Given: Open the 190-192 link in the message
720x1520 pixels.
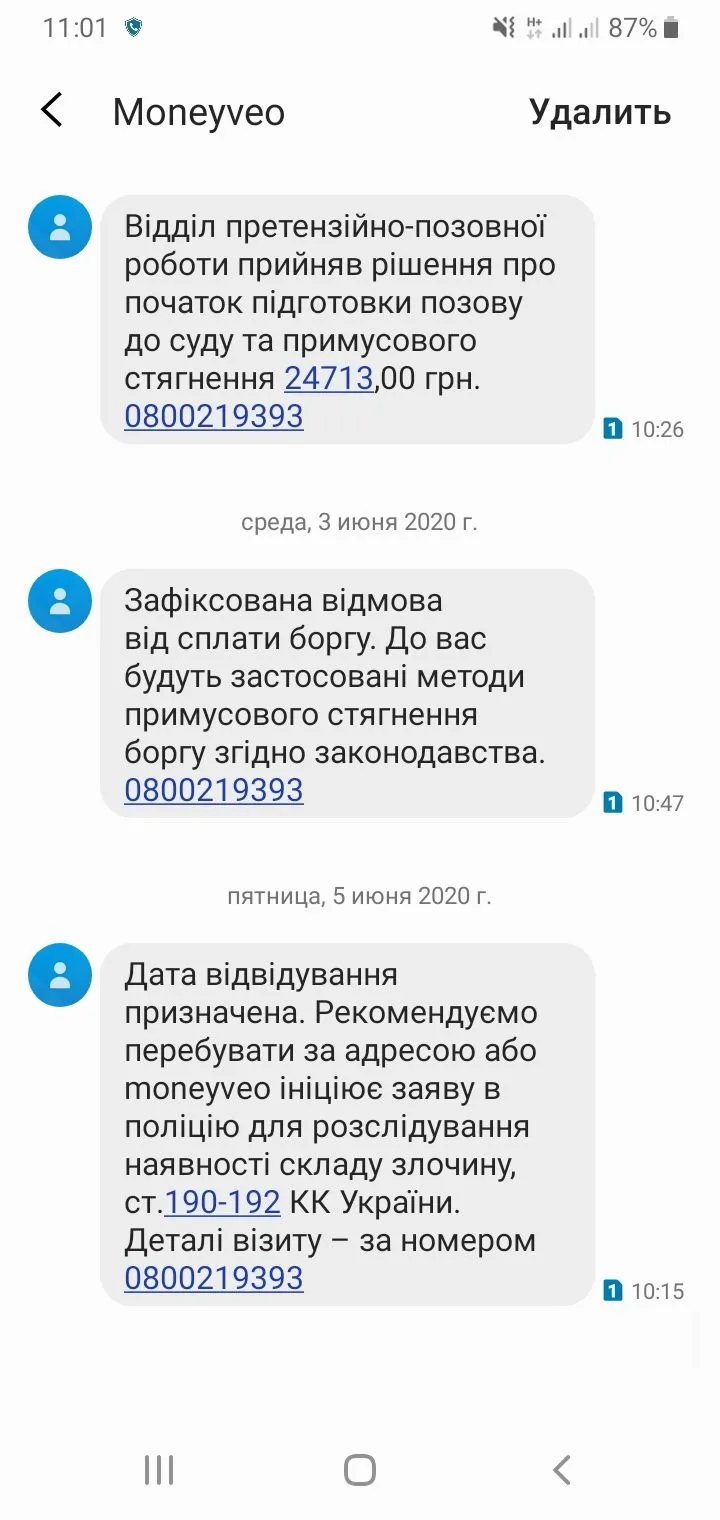Looking at the screenshot, I should 222,1202.
